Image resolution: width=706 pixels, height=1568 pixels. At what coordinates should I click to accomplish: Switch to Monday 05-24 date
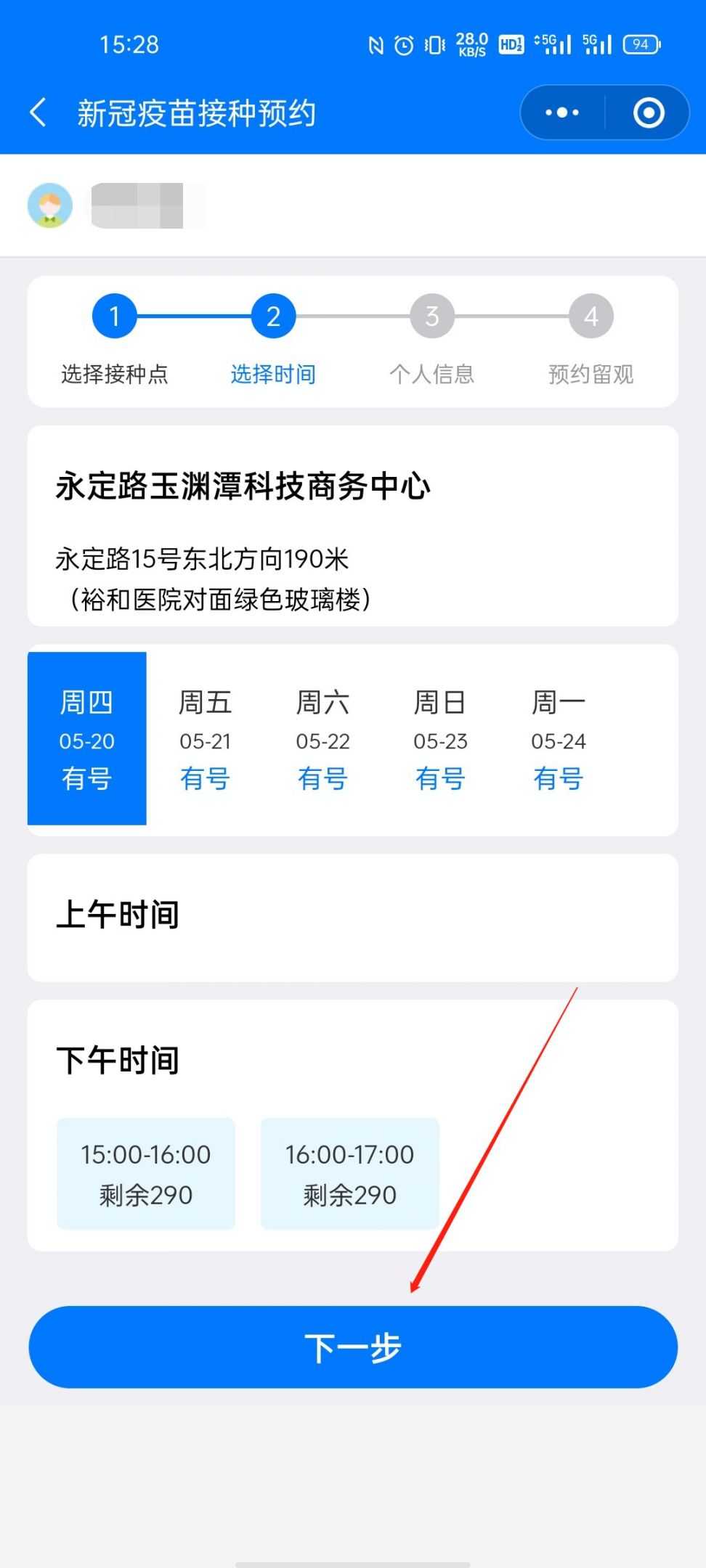558,739
